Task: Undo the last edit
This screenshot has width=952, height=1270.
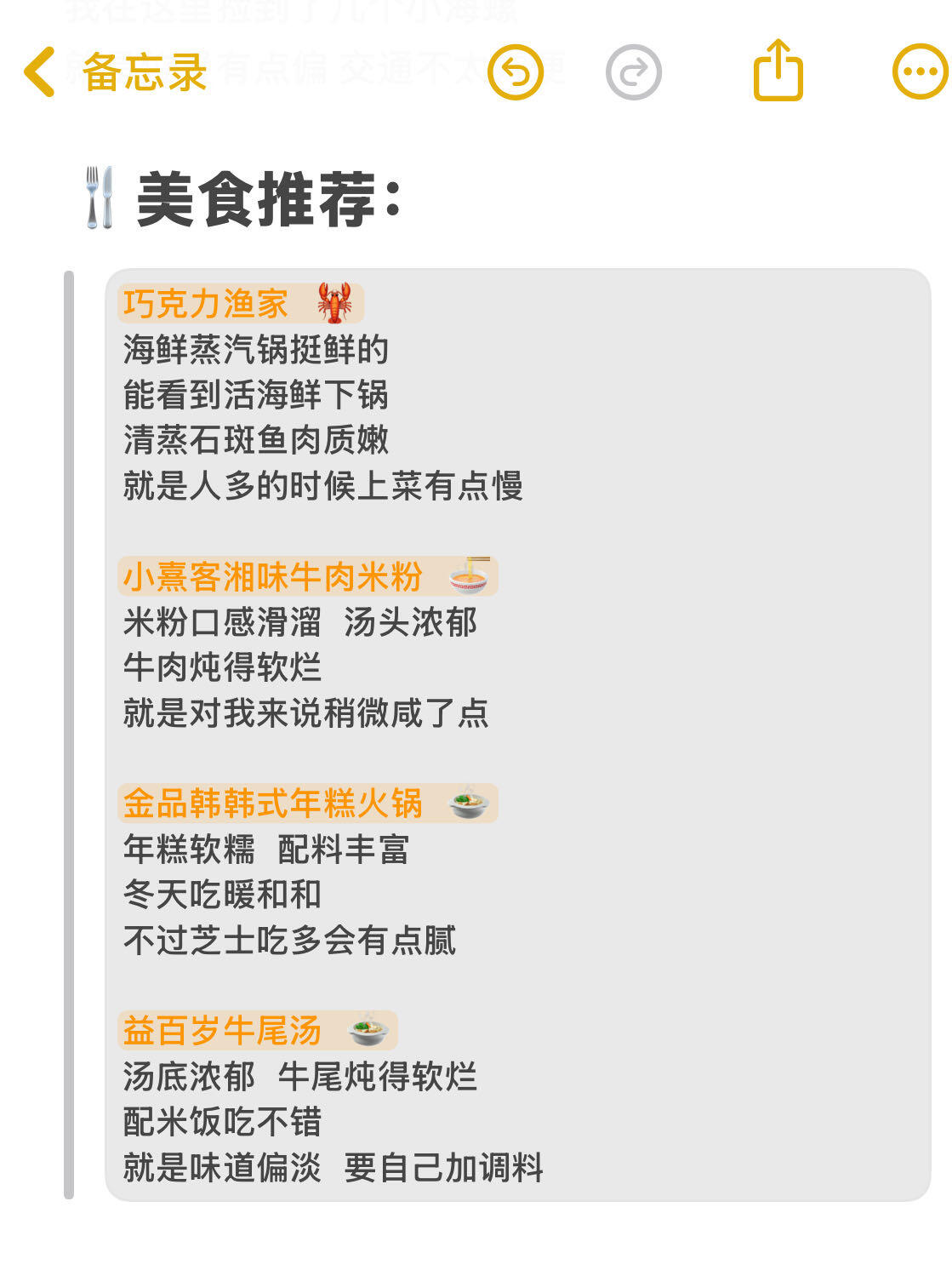Action: (515, 72)
